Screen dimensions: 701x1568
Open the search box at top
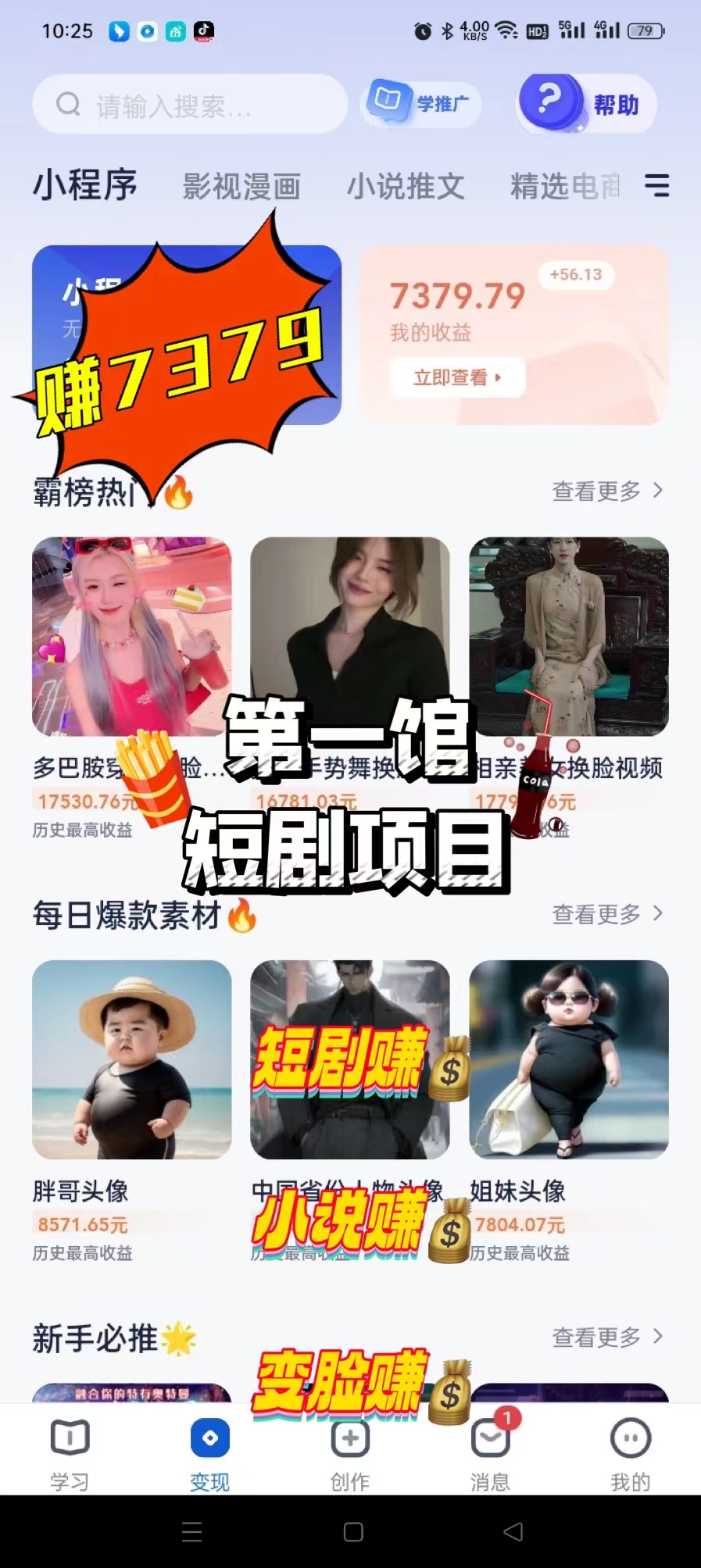coord(190,104)
